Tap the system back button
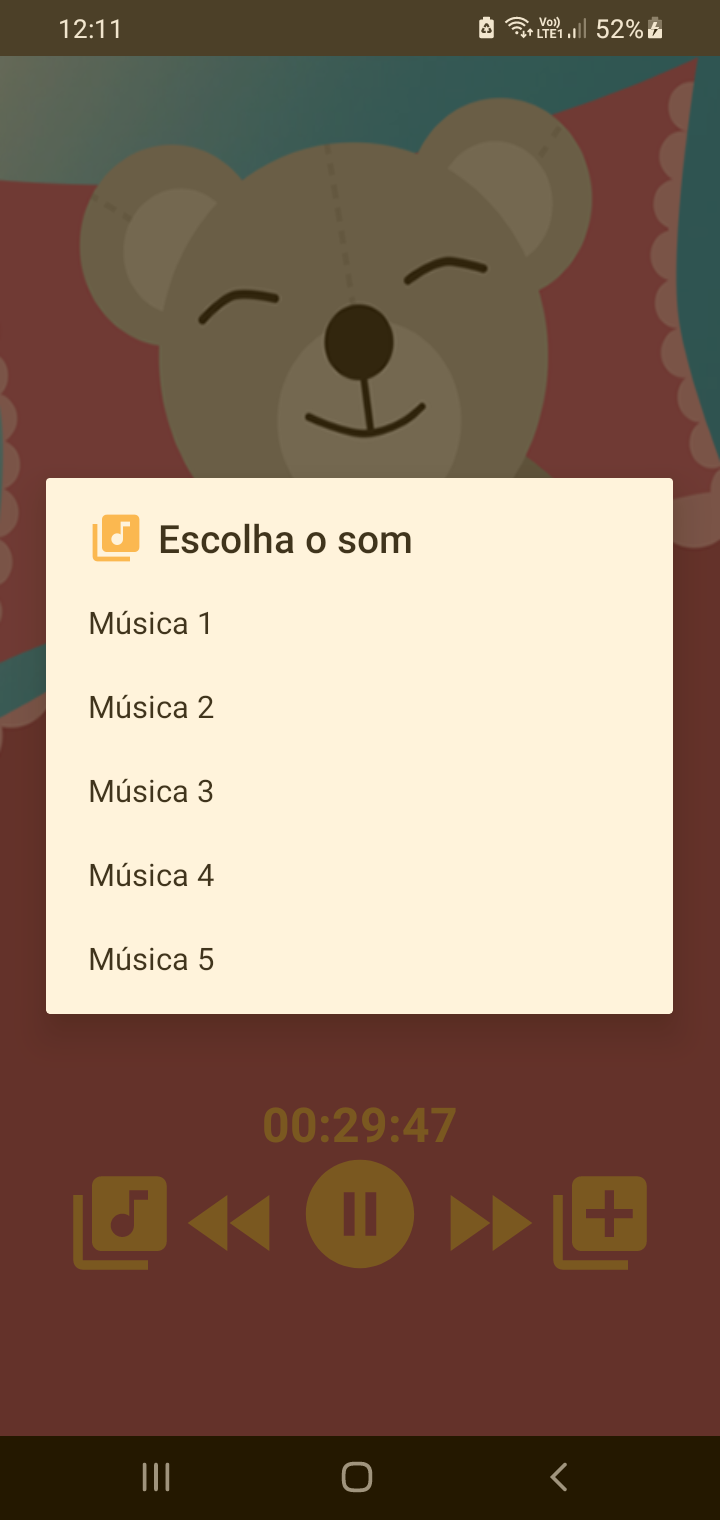Viewport: 720px width, 1520px height. [559, 1477]
